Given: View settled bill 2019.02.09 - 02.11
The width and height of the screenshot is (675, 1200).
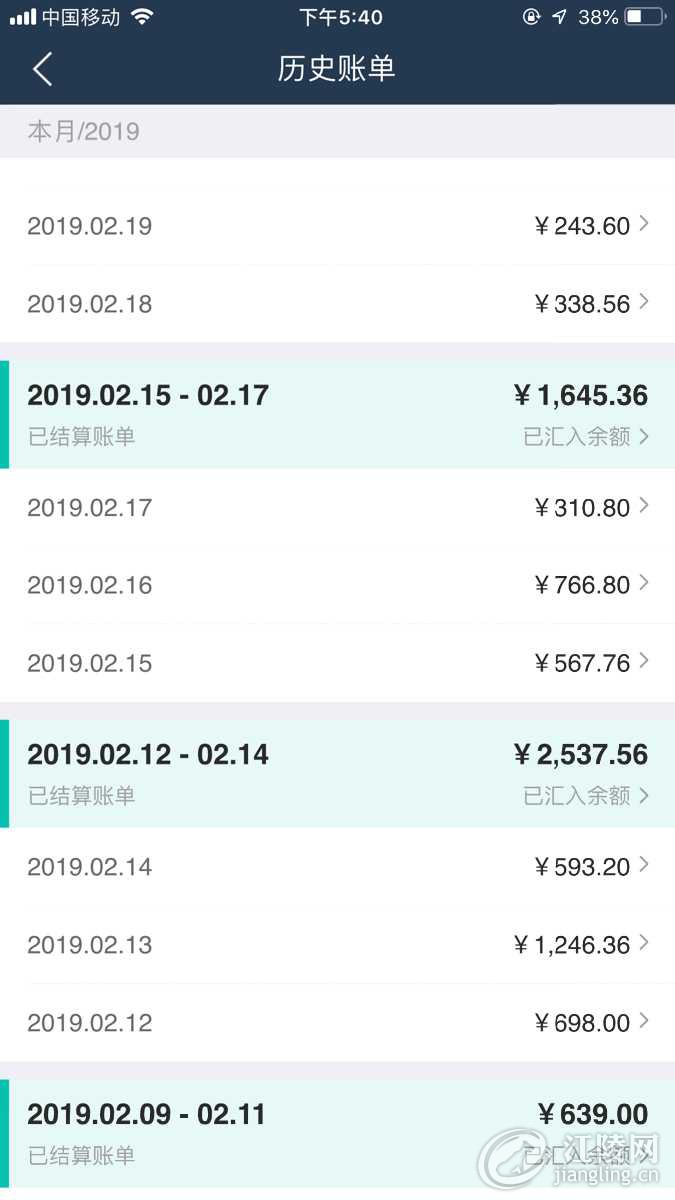Looking at the screenshot, I should pos(337,1134).
